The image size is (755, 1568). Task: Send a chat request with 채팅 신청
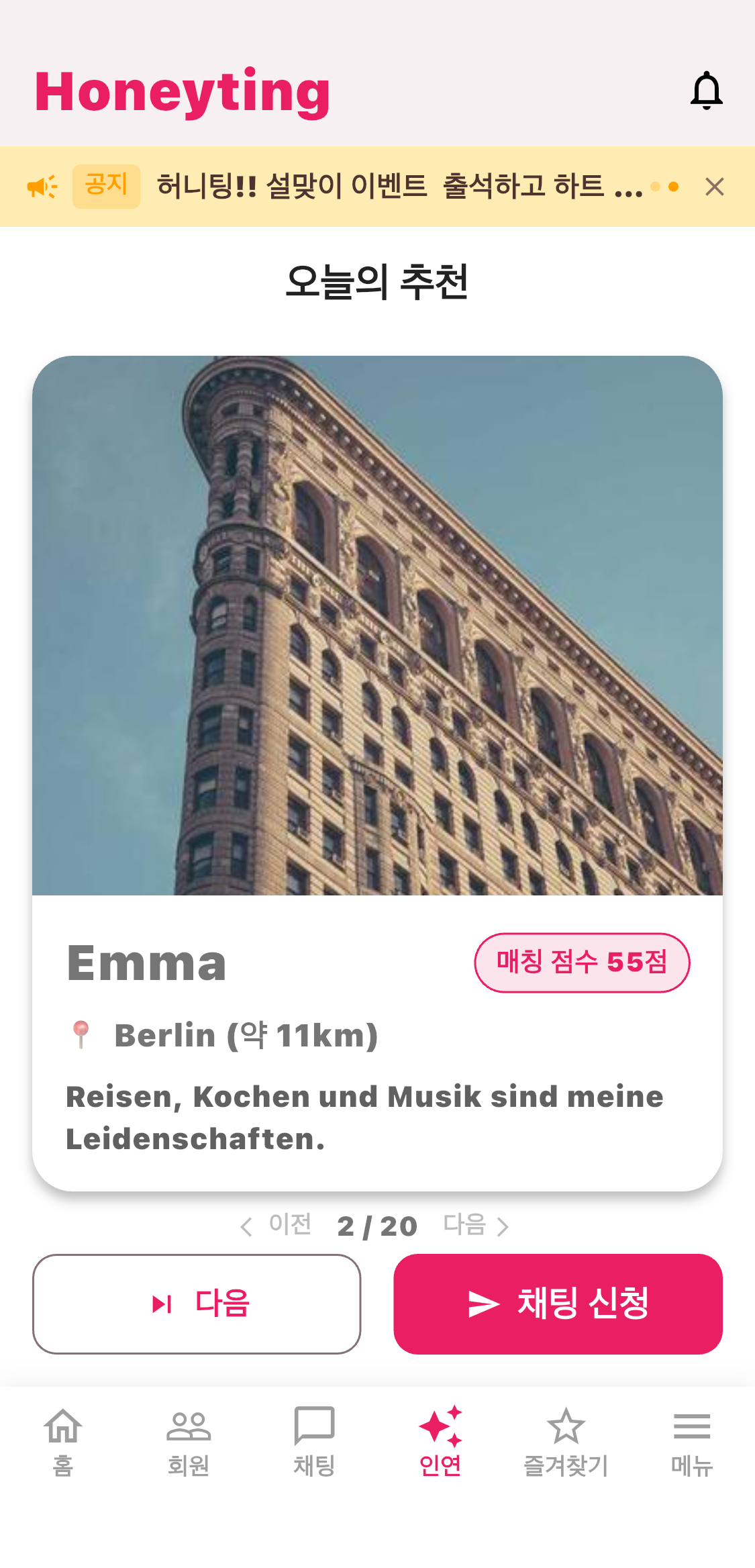(558, 1304)
